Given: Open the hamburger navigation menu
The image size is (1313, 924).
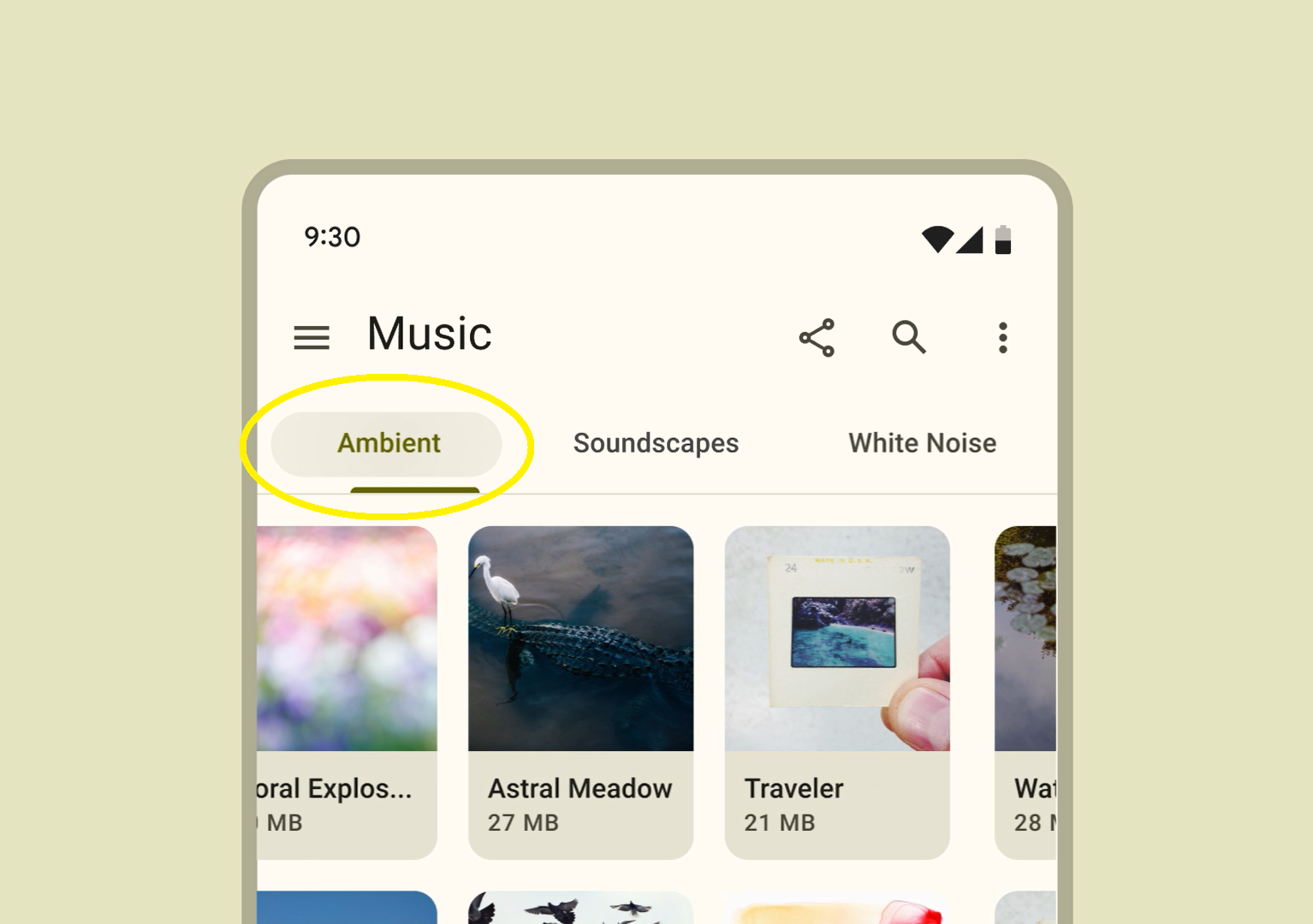Looking at the screenshot, I should click(x=312, y=337).
